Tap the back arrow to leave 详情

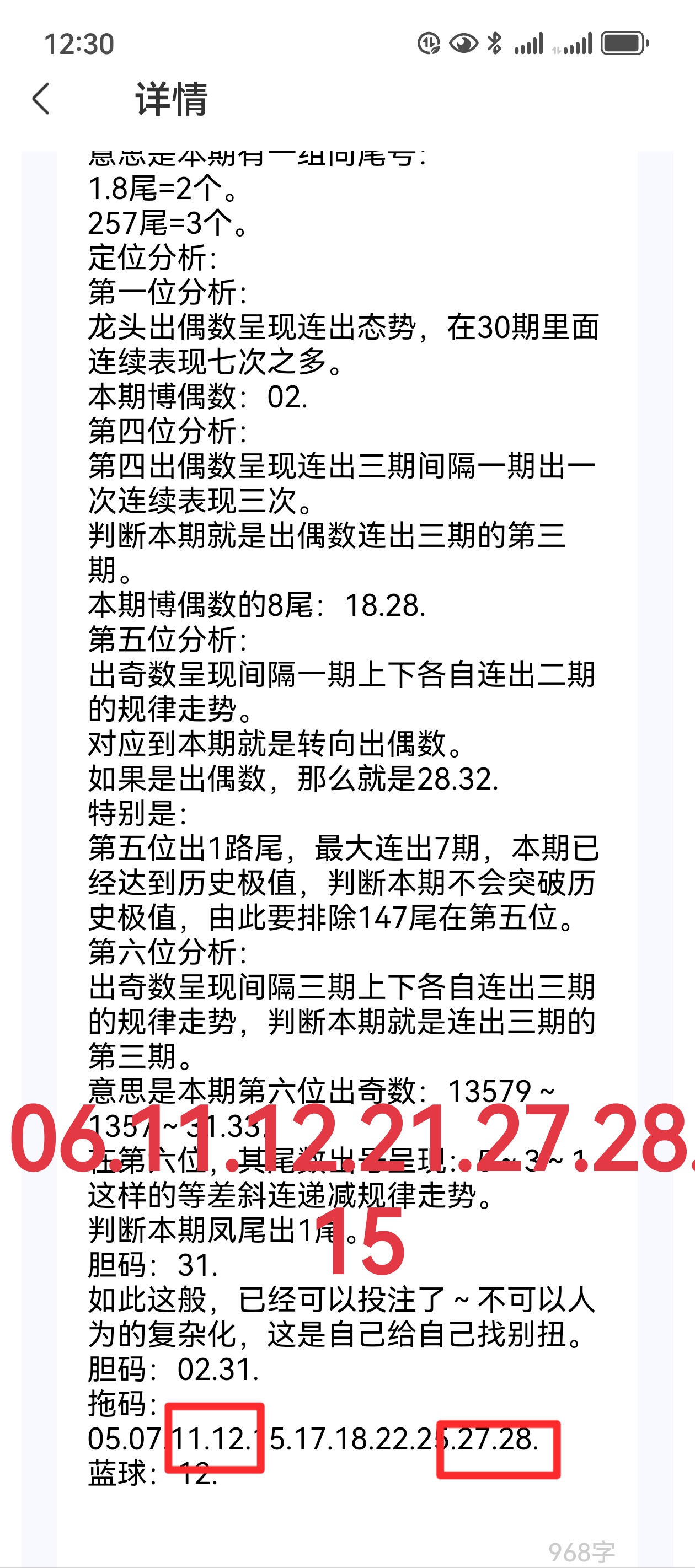[x=40, y=100]
